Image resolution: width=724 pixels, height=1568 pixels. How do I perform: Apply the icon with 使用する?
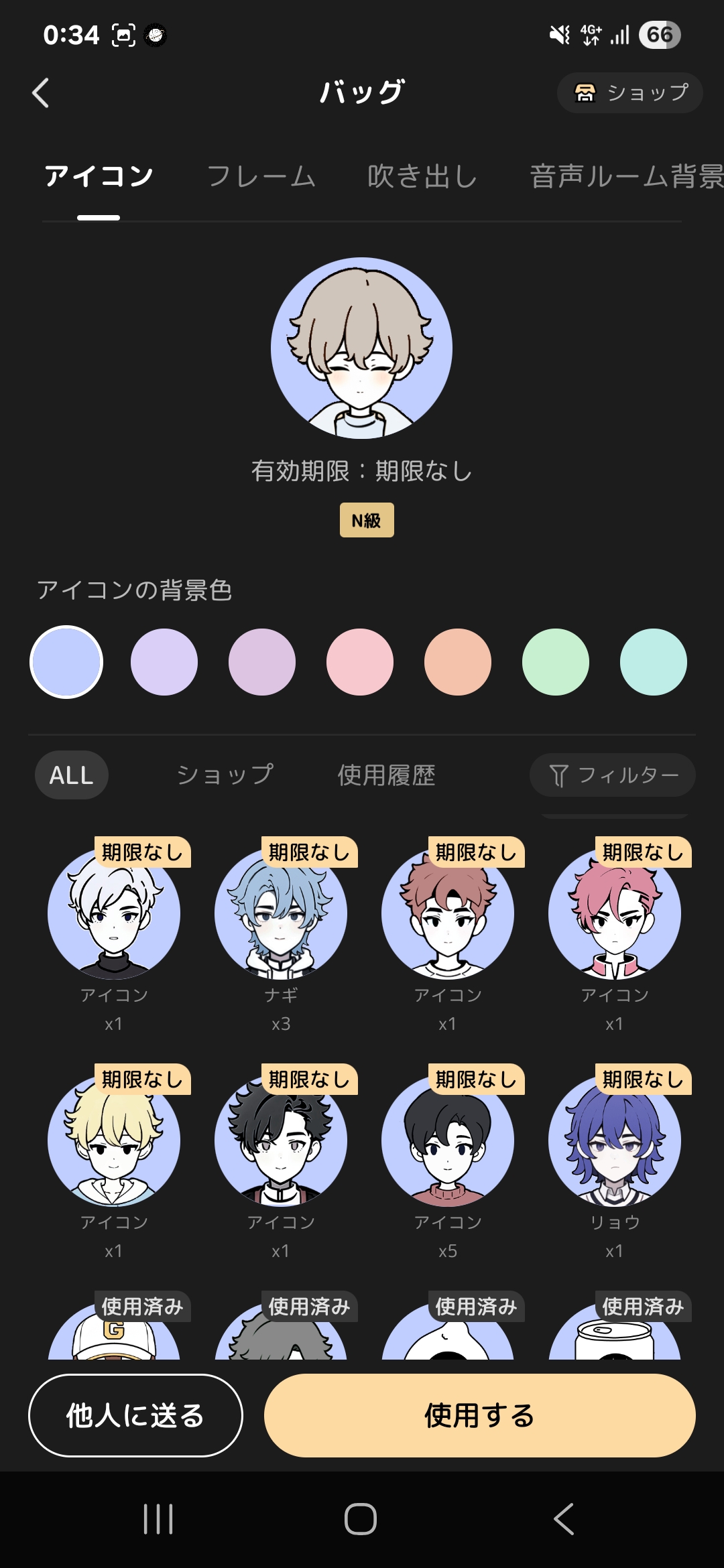(x=480, y=1415)
